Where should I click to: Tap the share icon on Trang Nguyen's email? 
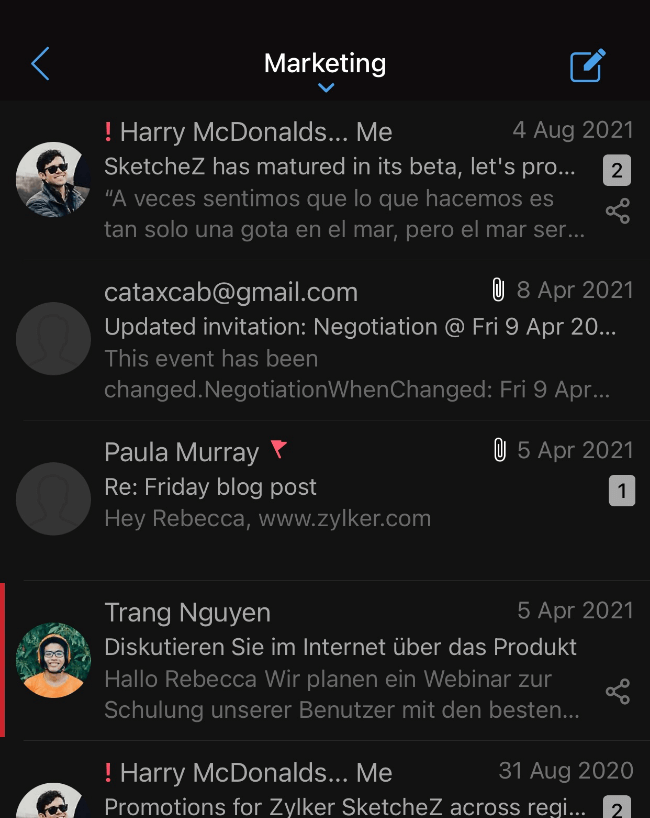[x=617, y=691]
